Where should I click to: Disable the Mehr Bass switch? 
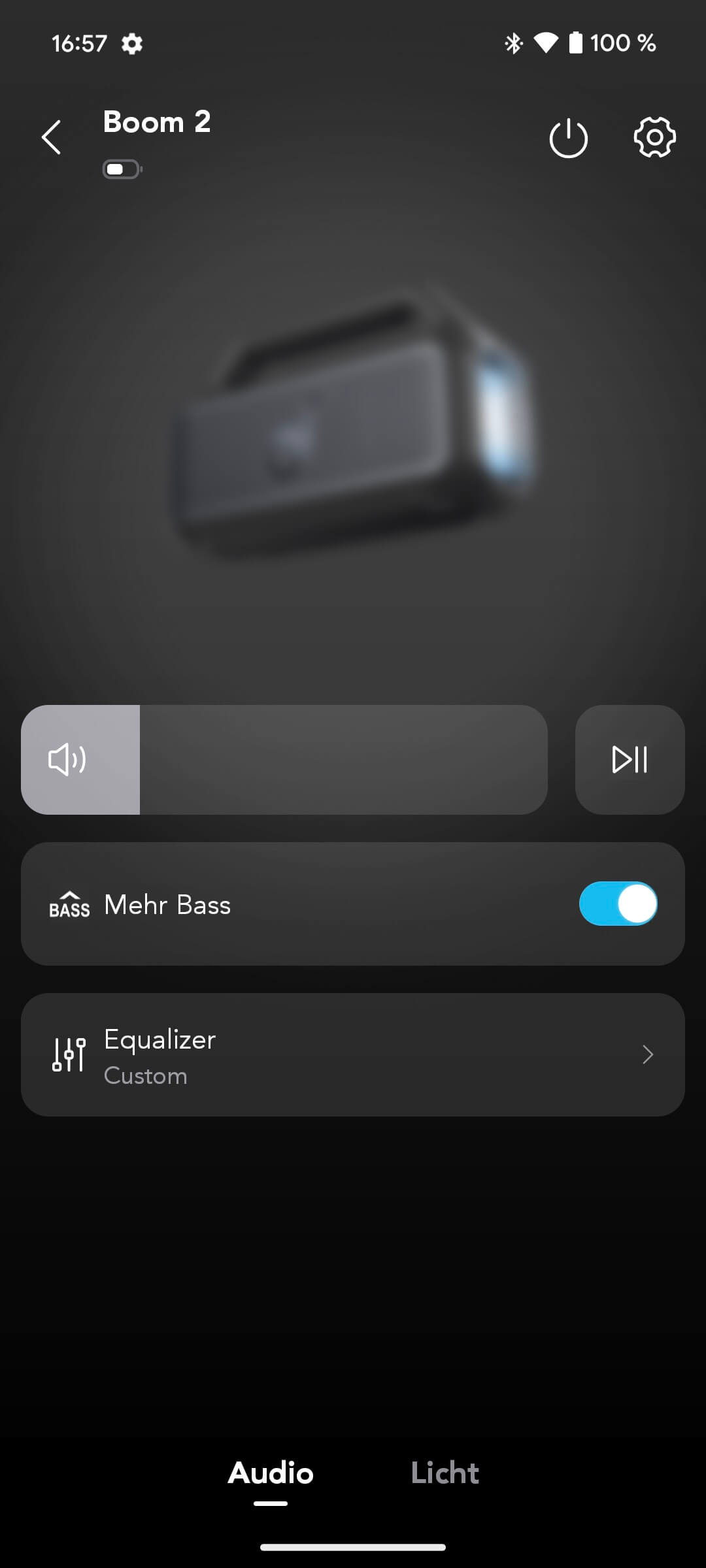(x=618, y=904)
